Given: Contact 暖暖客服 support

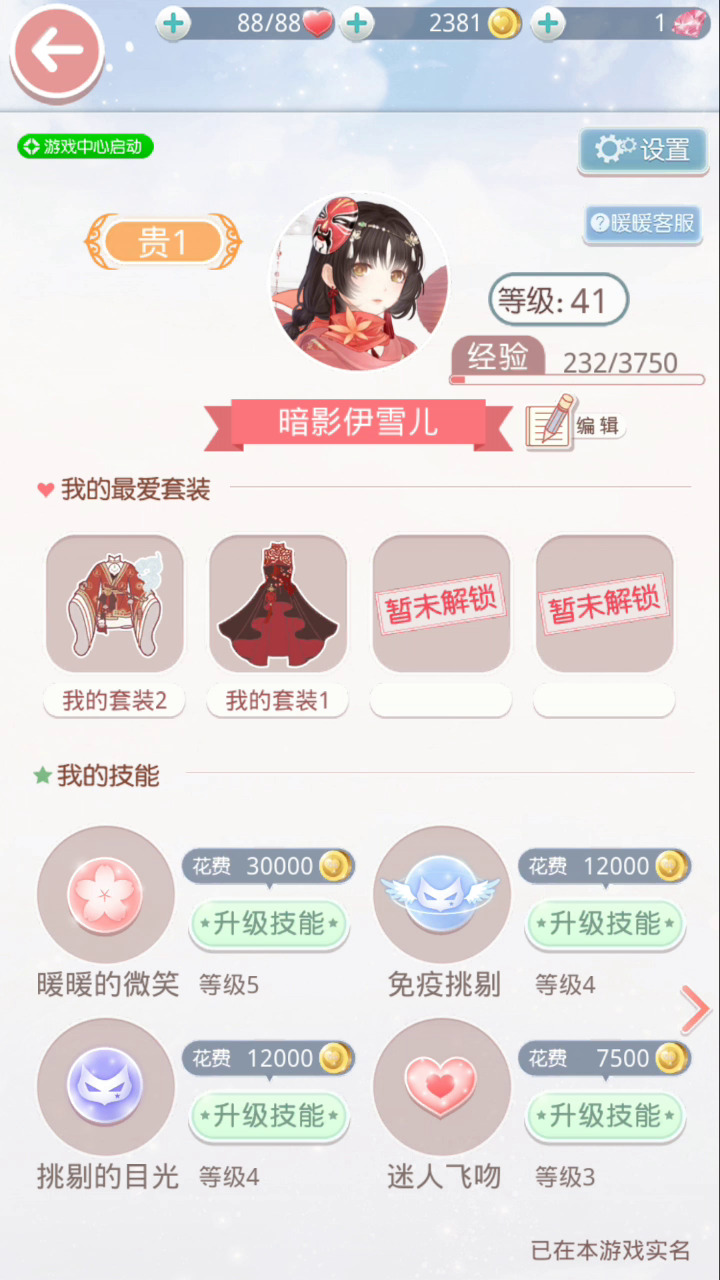Looking at the screenshot, I should pyautogui.click(x=642, y=223).
